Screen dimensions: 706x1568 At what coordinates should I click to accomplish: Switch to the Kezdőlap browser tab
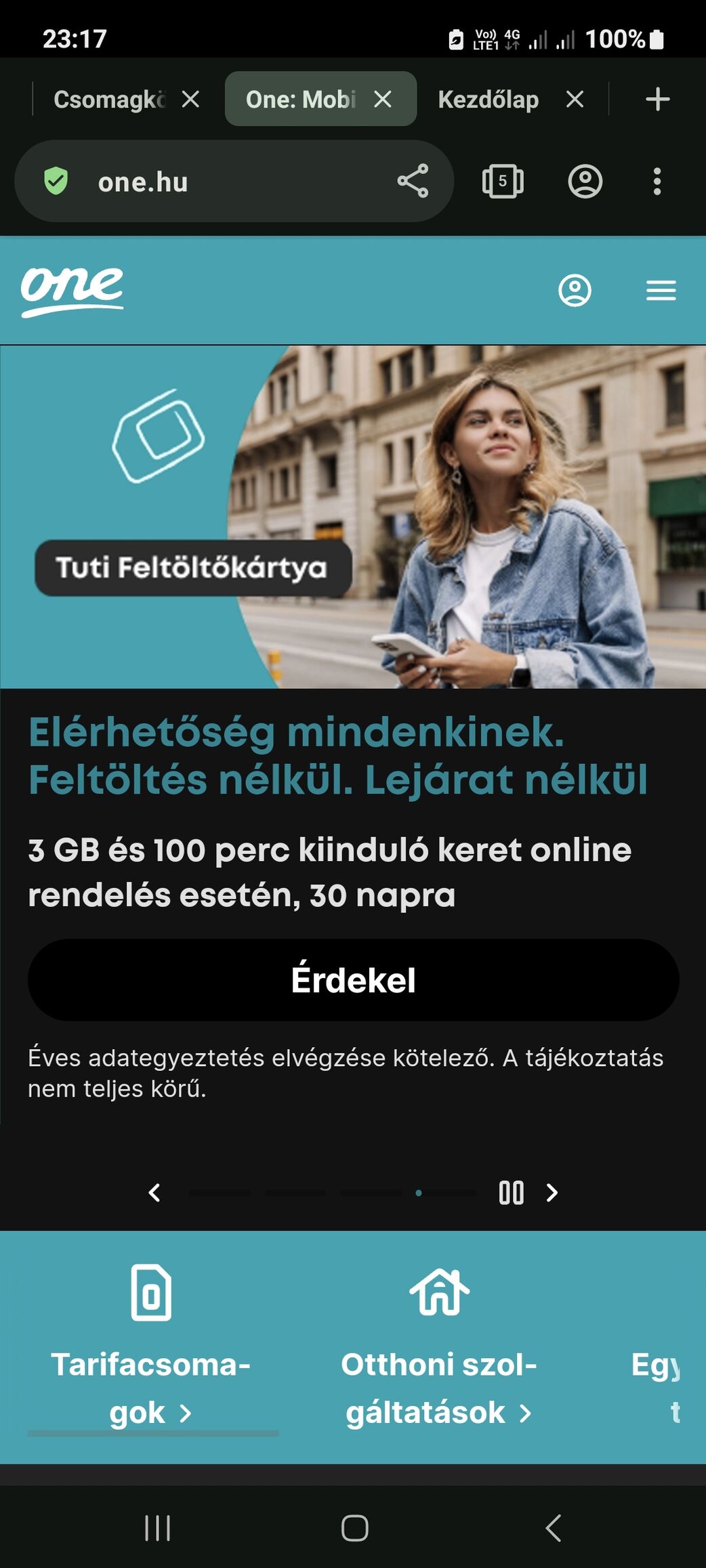click(488, 100)
